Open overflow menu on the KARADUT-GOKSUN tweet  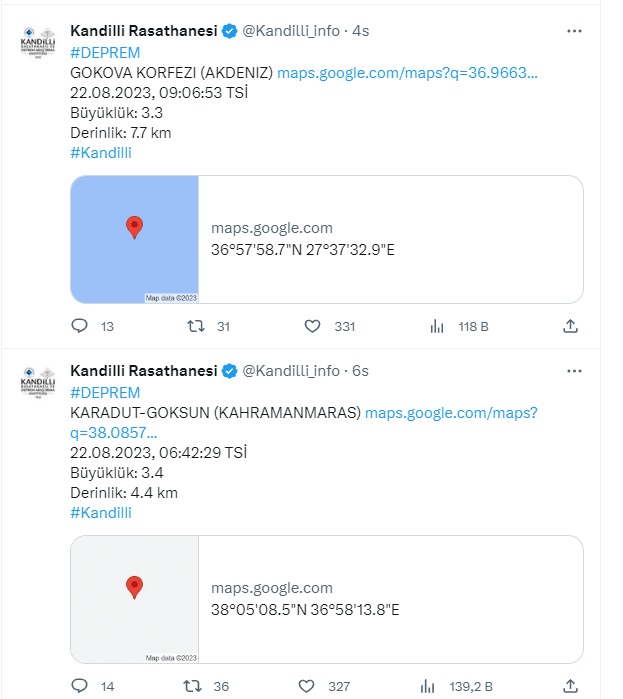pos(574,371)
